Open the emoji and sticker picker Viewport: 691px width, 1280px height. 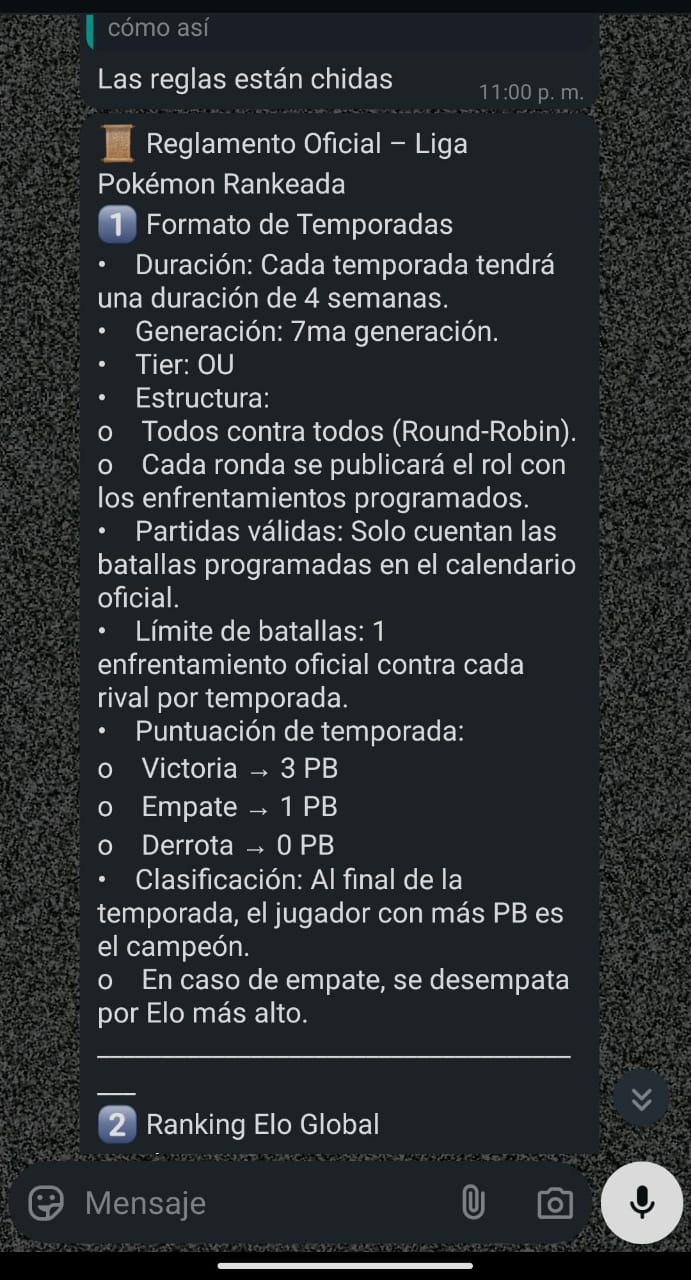point(46,1202)
